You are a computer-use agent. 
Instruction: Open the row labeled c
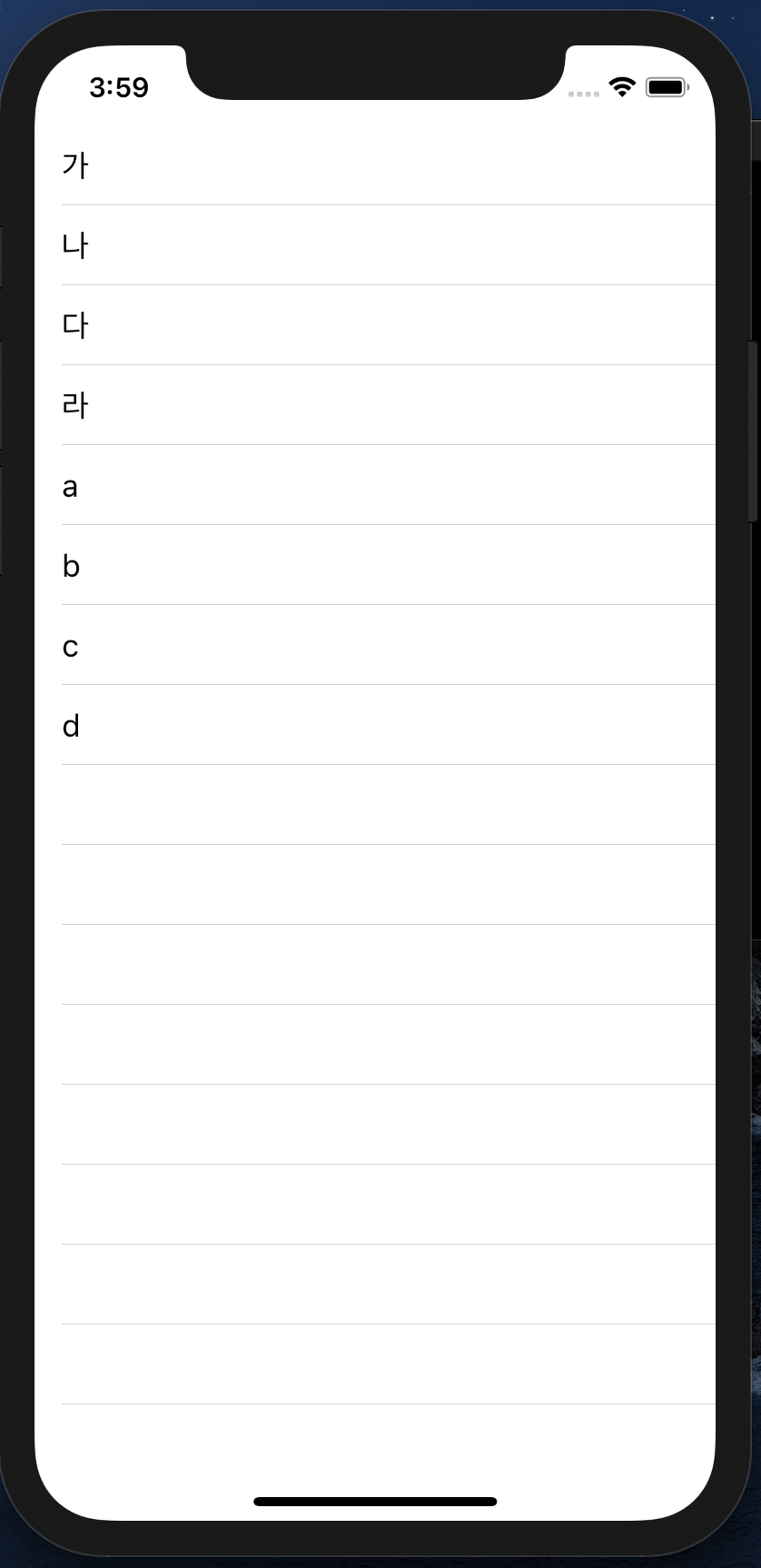(x=375, y=645)
